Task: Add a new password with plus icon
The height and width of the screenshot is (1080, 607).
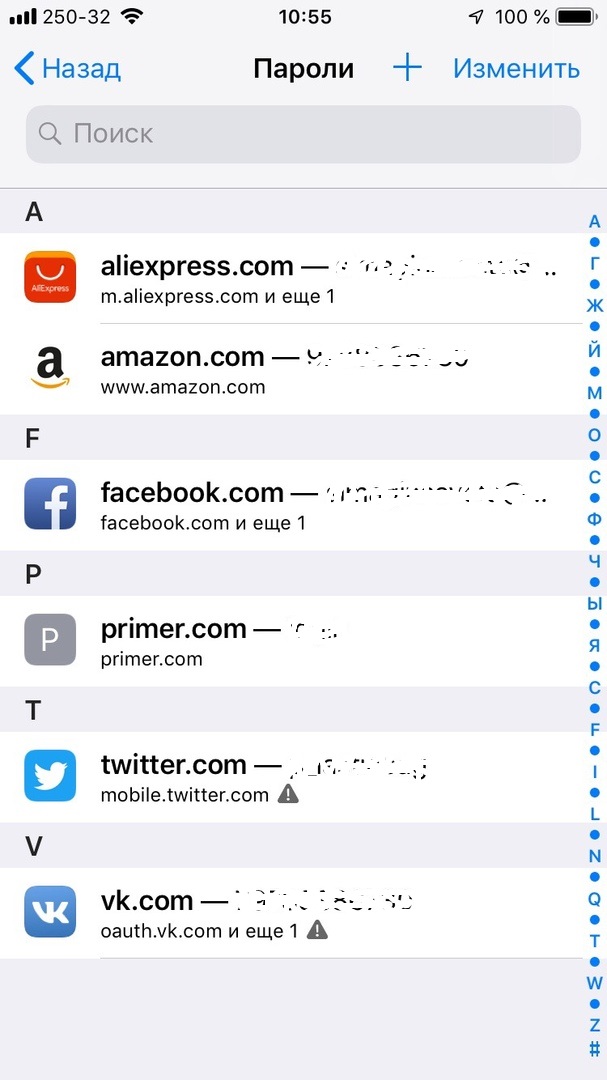Action: click(407, 68)
